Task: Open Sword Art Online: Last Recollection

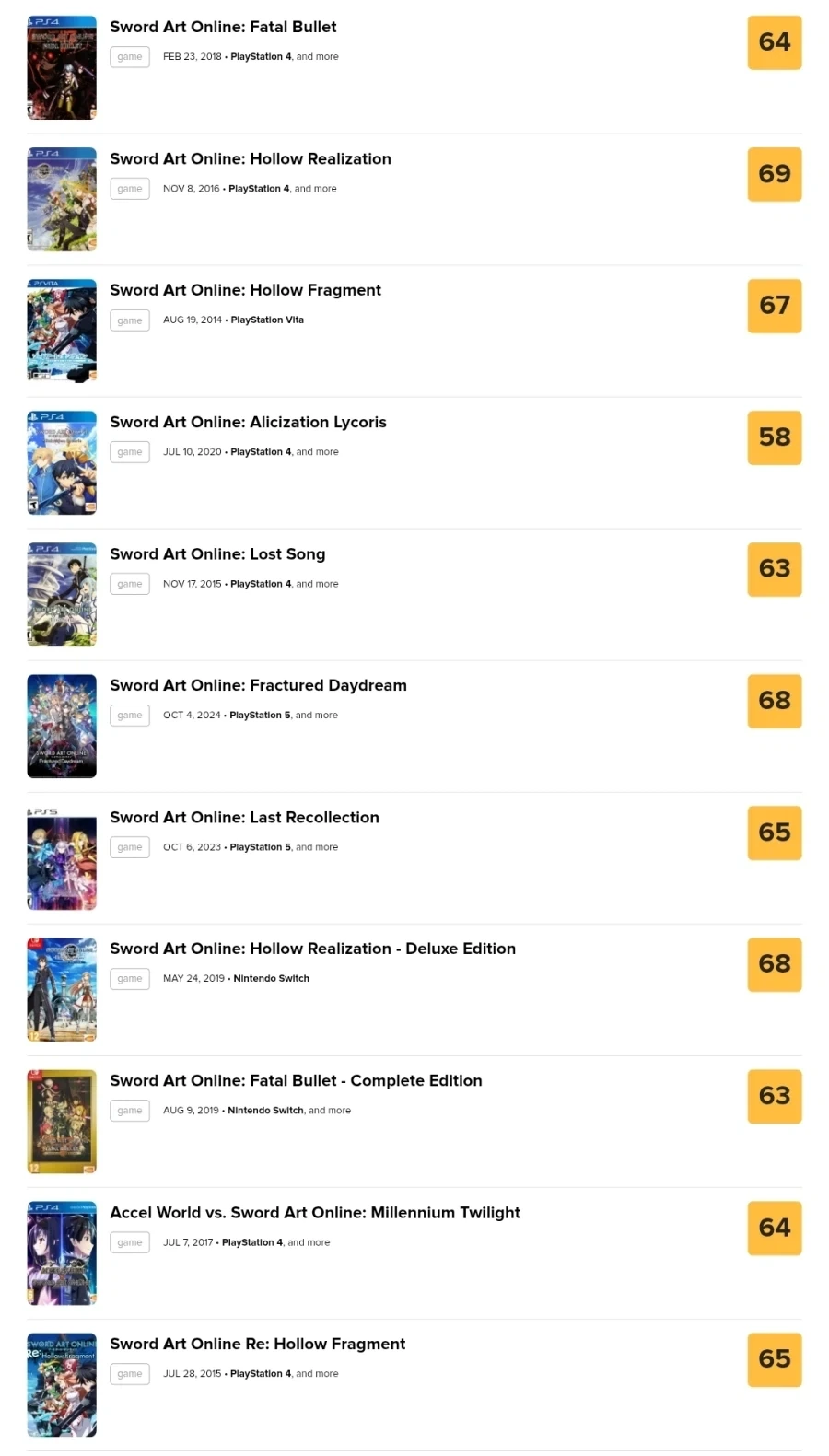Action: 244,817
